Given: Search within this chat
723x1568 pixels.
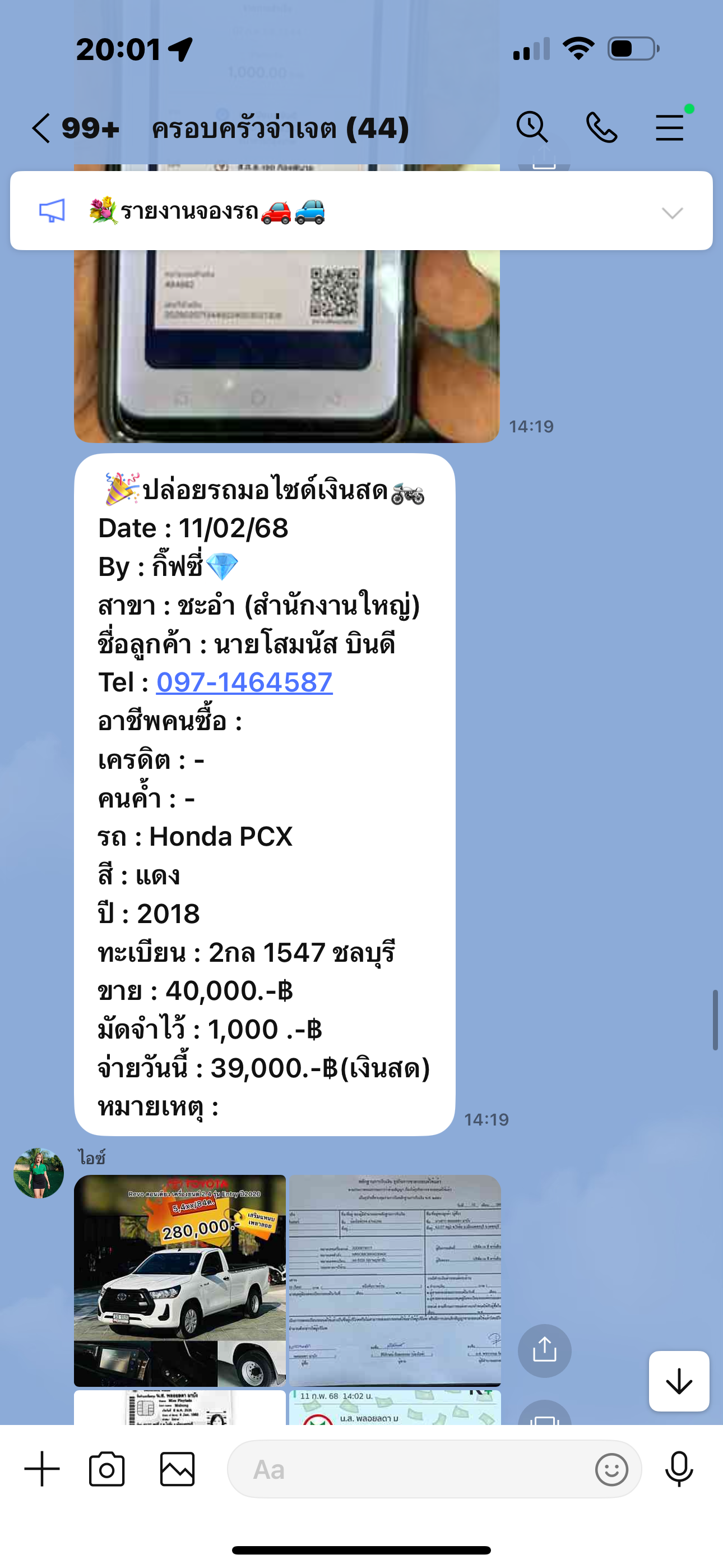Looking at the screenshot, I should click(x=532, y=127).
